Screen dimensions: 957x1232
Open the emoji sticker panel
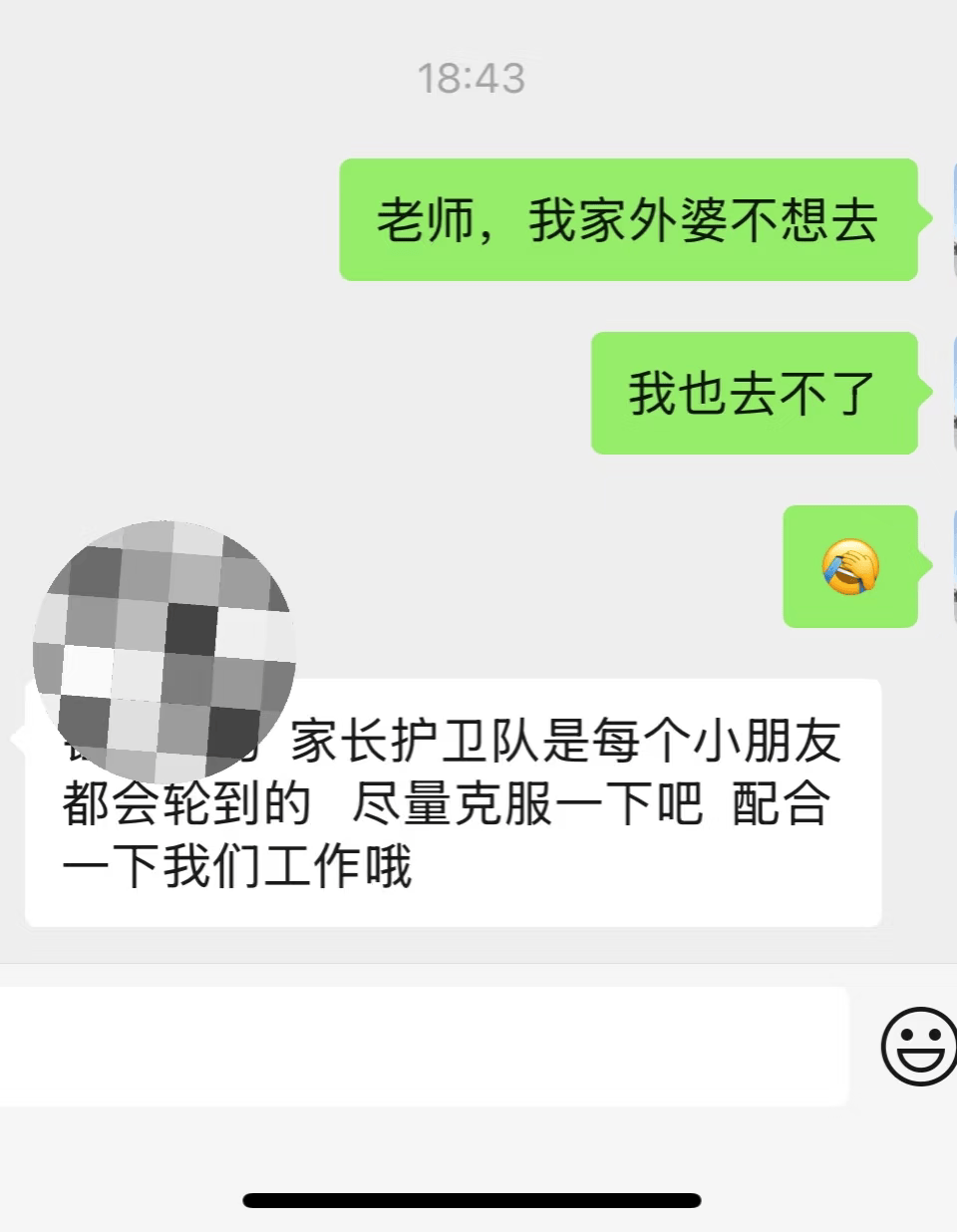[x=919, y=1047]
